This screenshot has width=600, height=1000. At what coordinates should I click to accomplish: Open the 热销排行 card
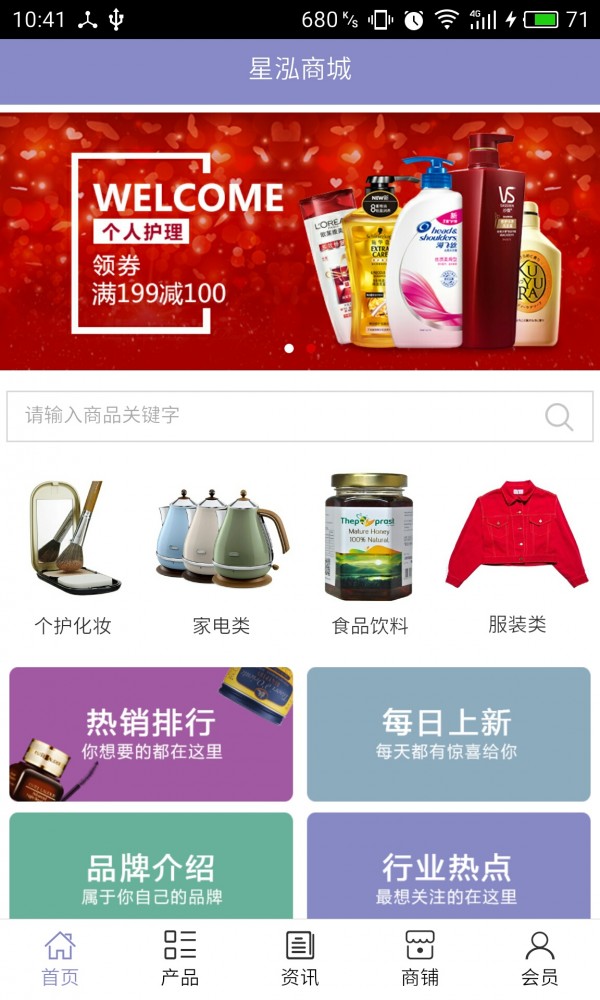(151, 734)
